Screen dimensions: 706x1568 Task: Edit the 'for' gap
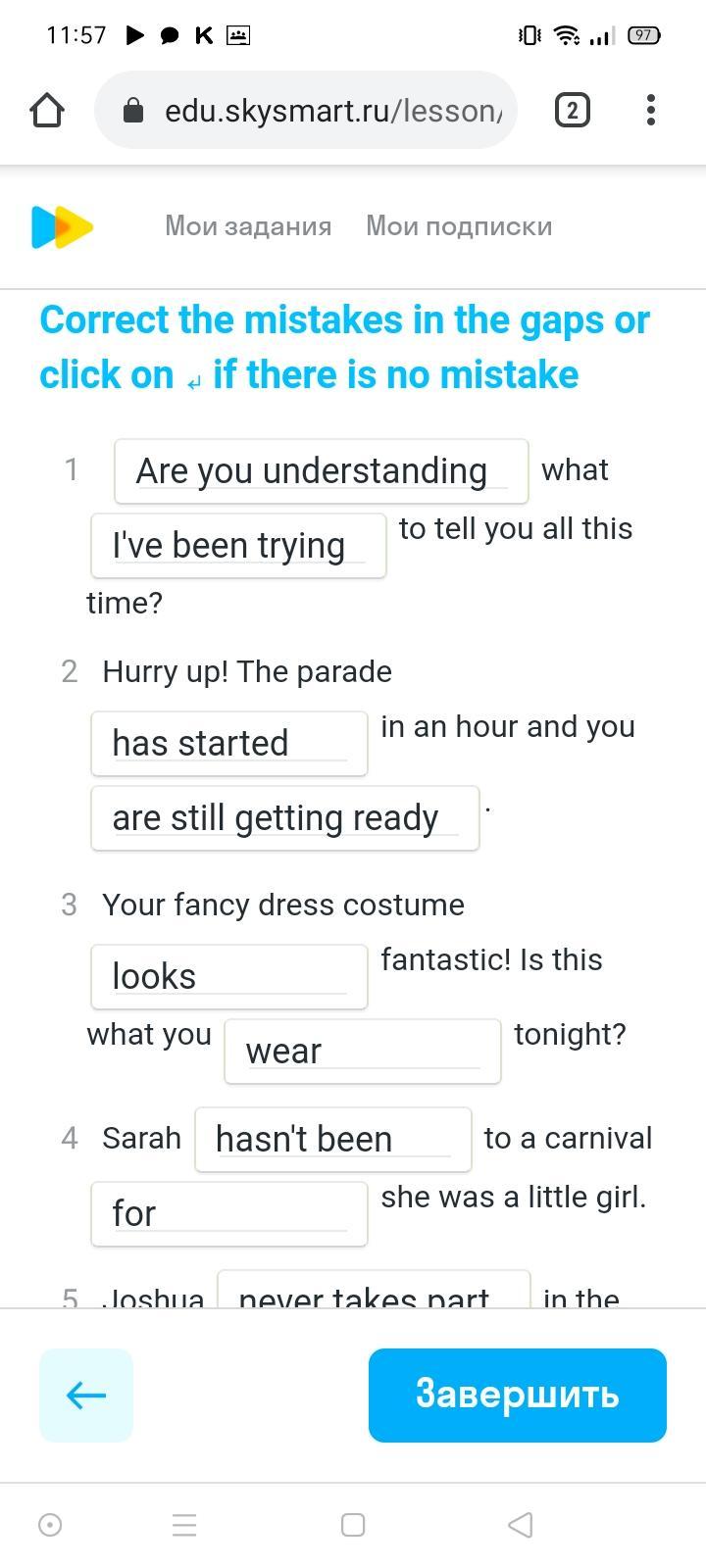click(229, 1214)
